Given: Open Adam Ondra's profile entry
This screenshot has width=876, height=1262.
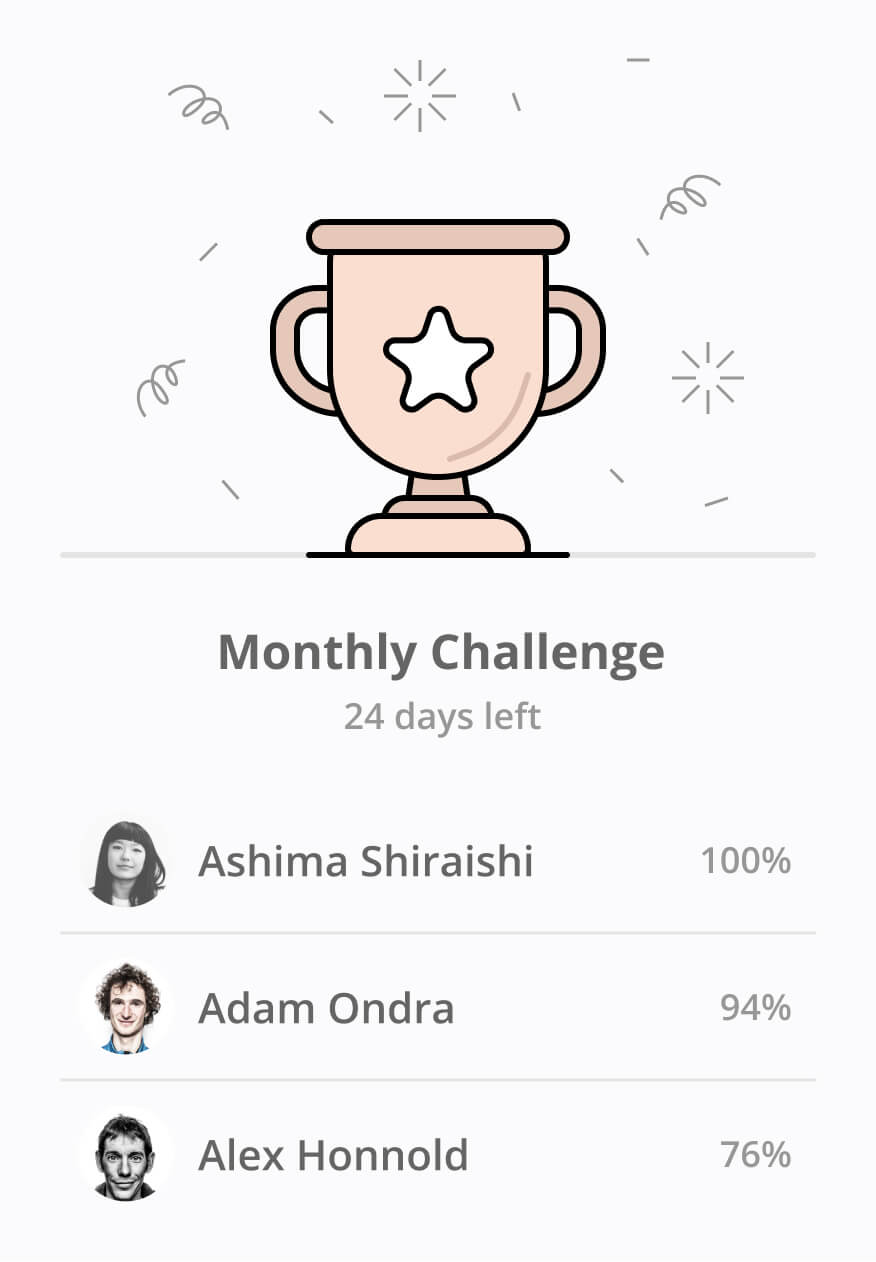Looking at the screenshot, I should tap(326, 1007).
